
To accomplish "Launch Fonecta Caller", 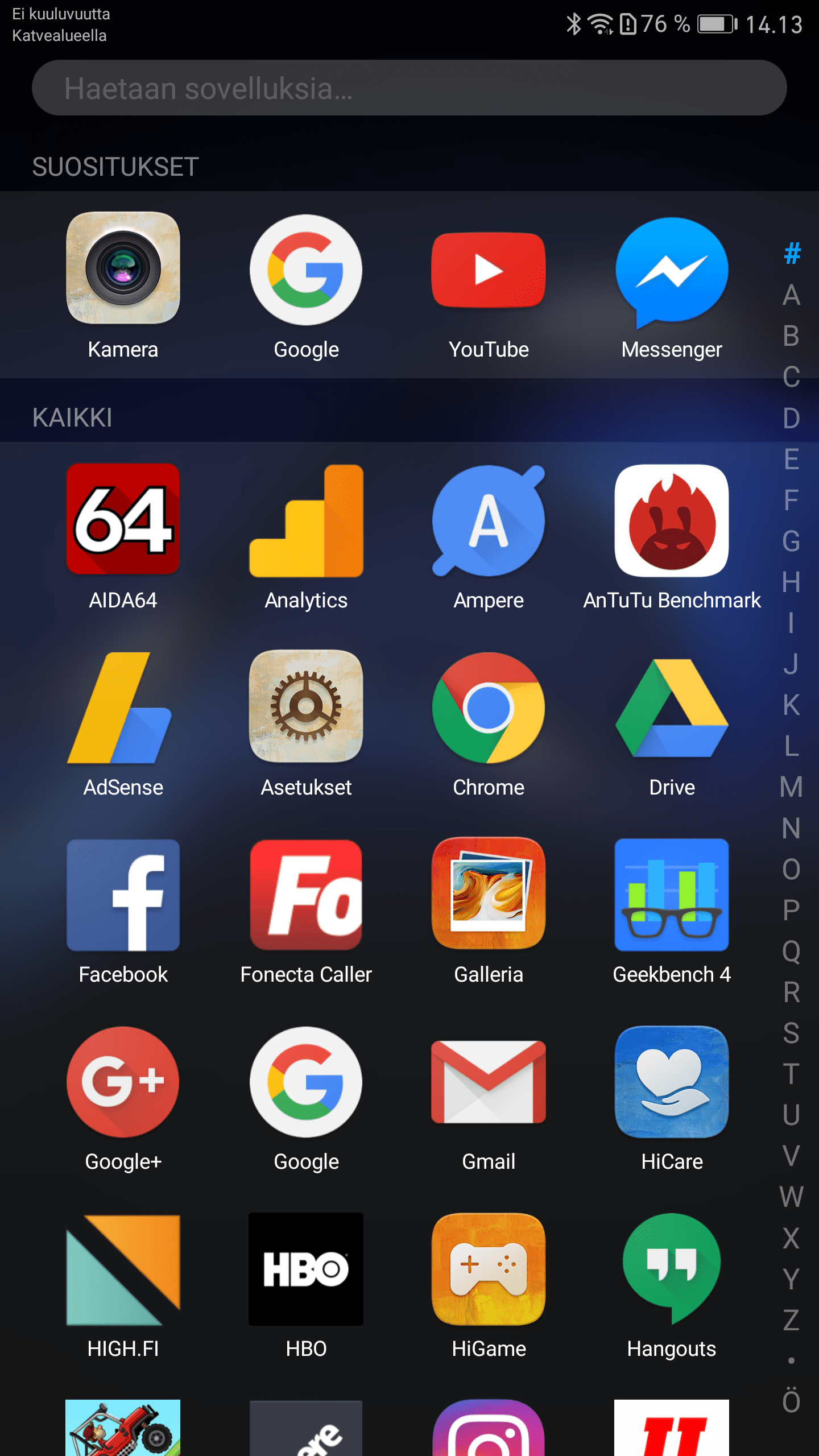I will [306, 895].
